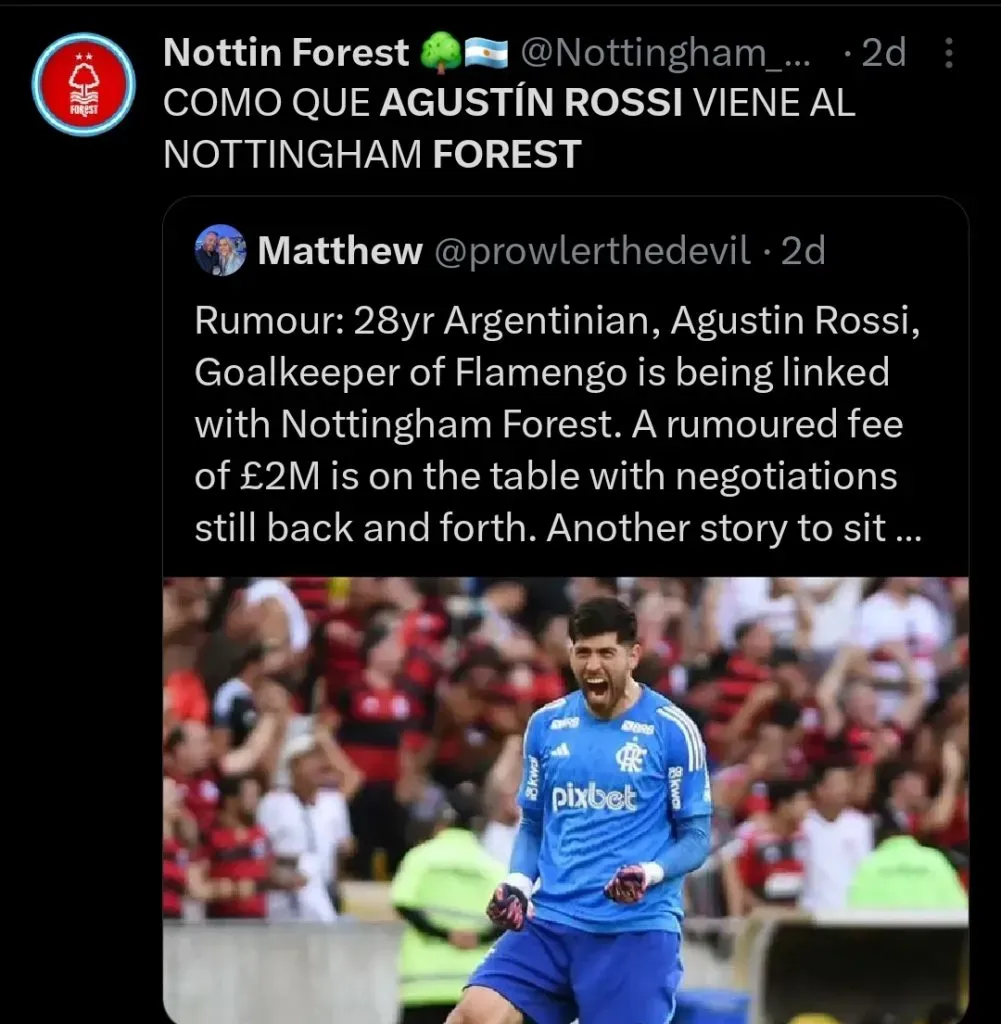The image size is (1001, 1024).
Task: Open the tweet's three-dot overflow menu
Action: (949, 54)
